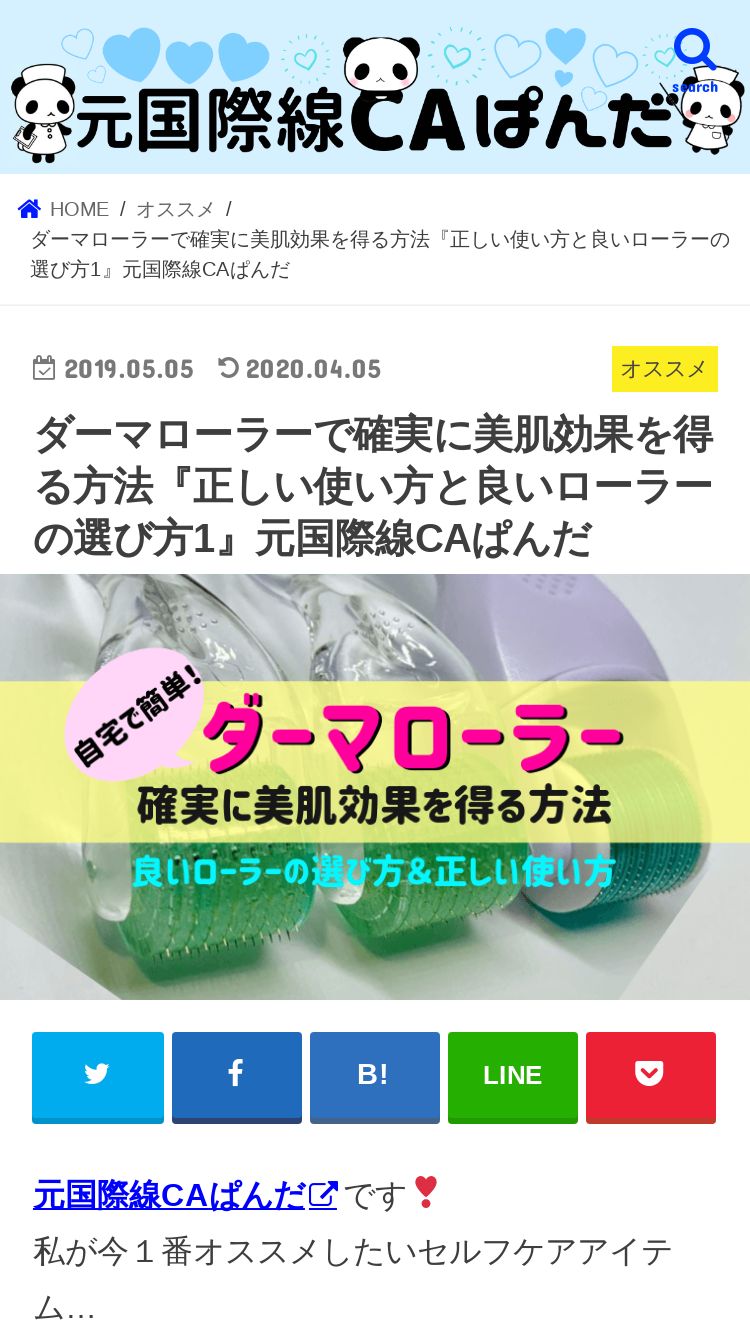Share this article on Twitter
750x1334 pixels.
click(x=98, y=1077)
